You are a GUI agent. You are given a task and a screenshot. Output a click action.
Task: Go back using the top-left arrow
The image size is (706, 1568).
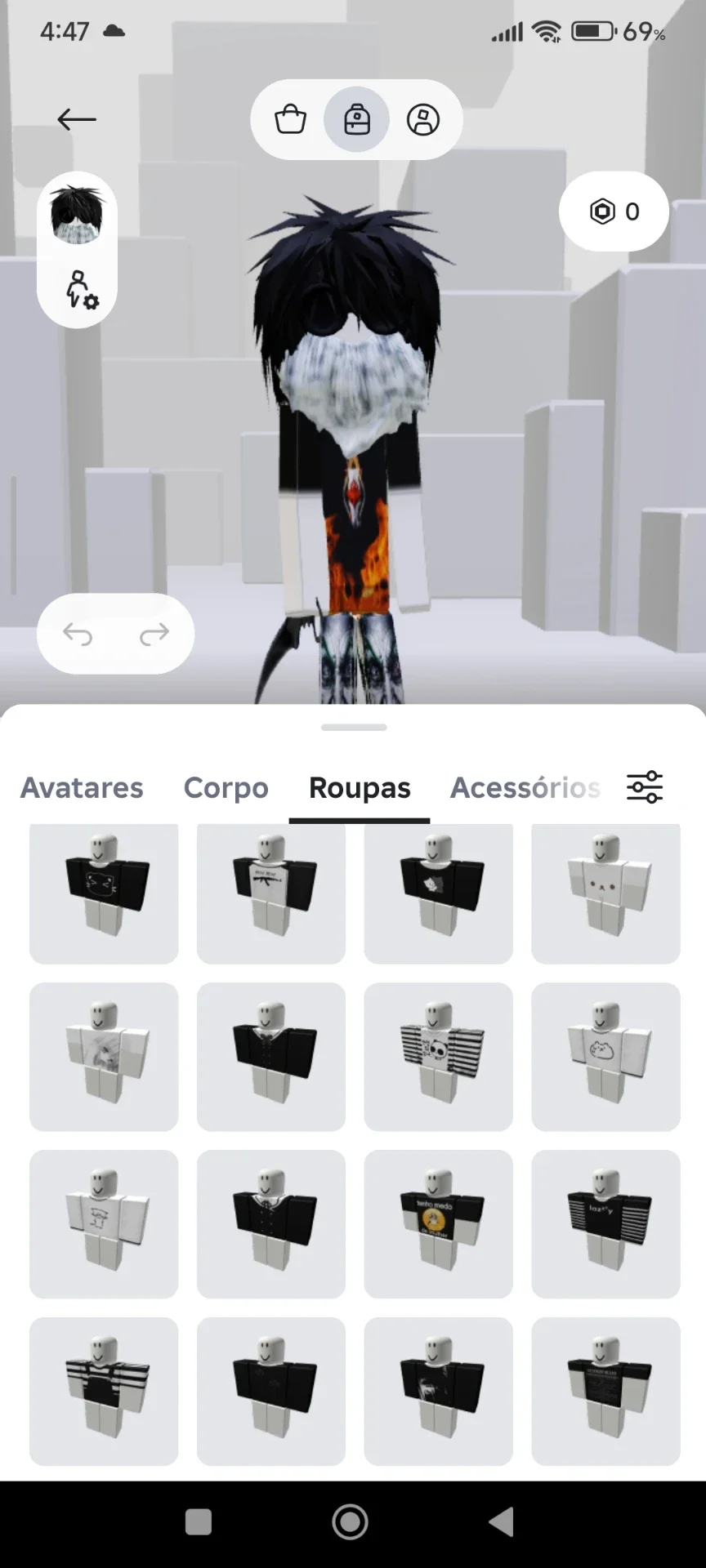coord(77,119)
